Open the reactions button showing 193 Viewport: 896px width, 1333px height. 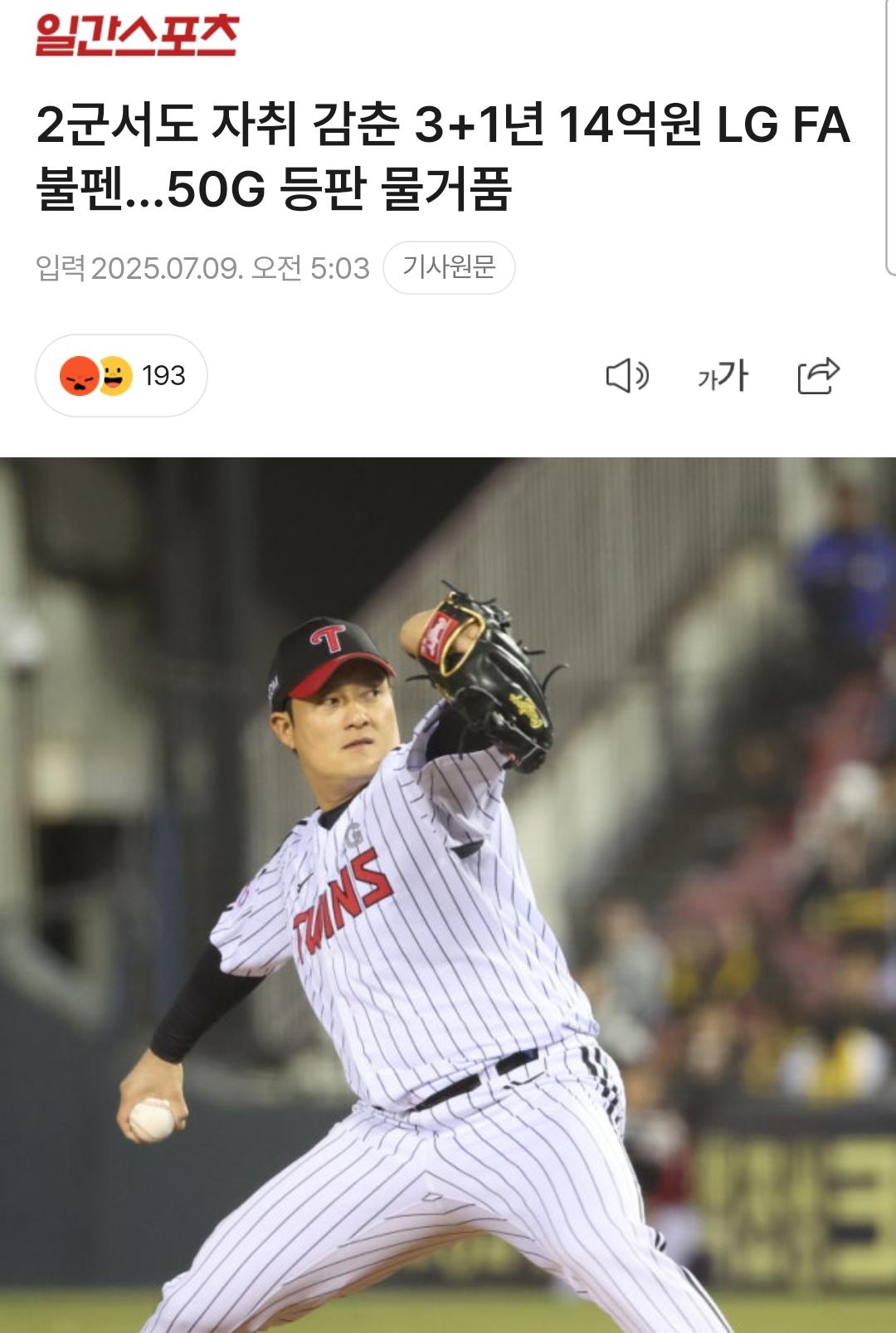coord(121,376)
